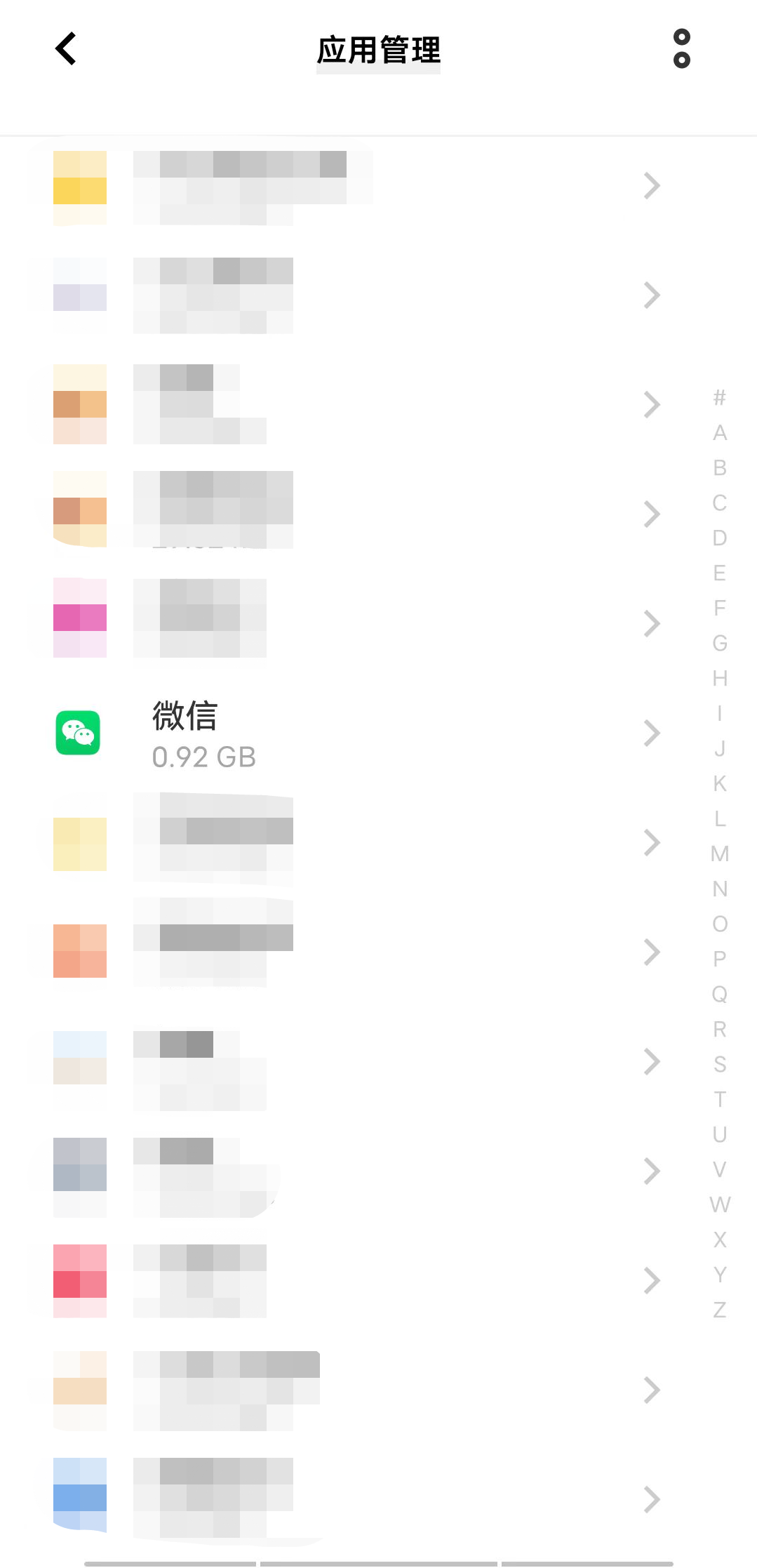Image resolution: width=757 pixels, height=1568 pixels.
Task: Jump to letter H in index
Action: pos(720,678)
